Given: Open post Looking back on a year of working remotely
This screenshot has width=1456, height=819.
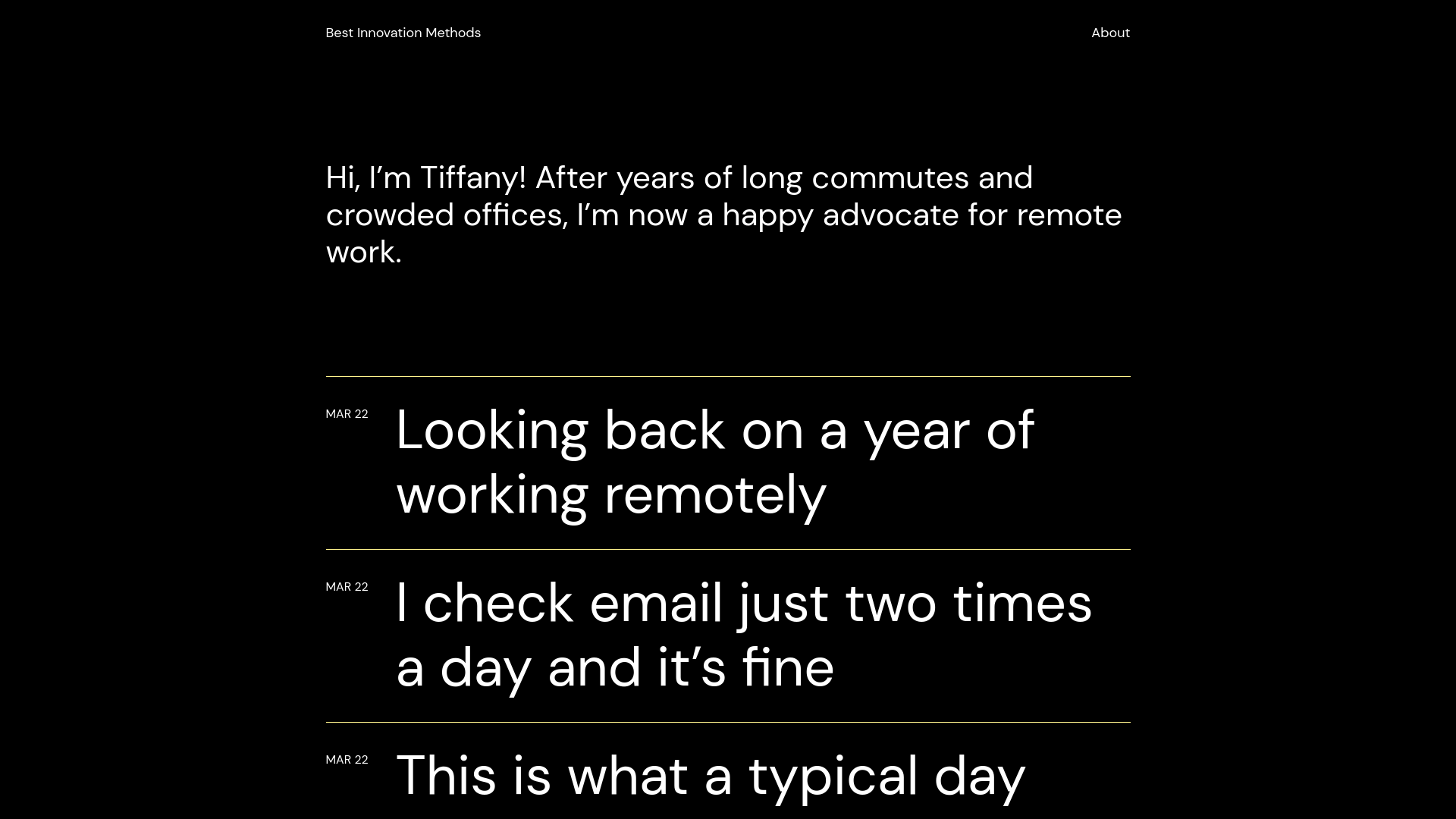Looking at the screenshot, I should click(x=714, y=462).
